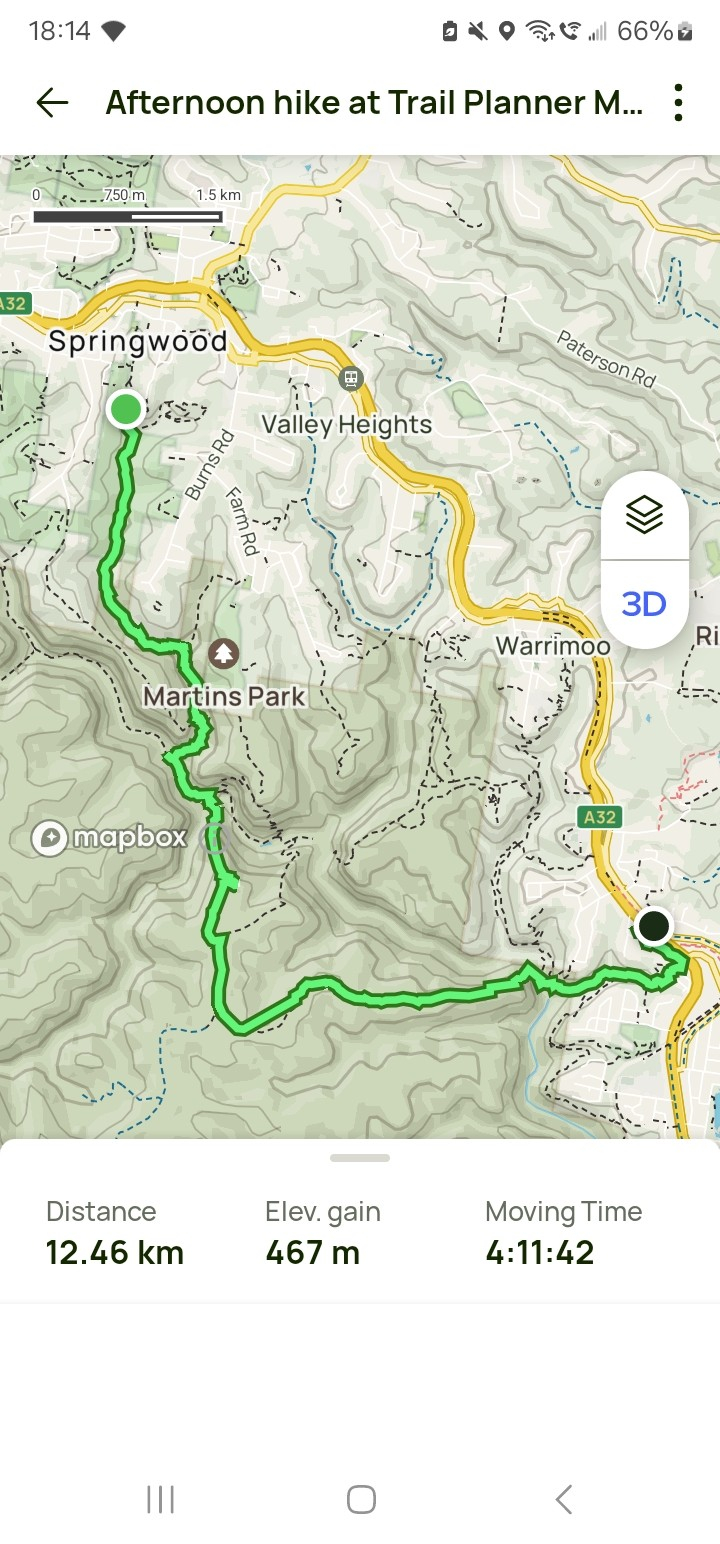Open the map layers selector
Image resolution: width=720 pixels, height=1544 pixels.
point(644,515)
